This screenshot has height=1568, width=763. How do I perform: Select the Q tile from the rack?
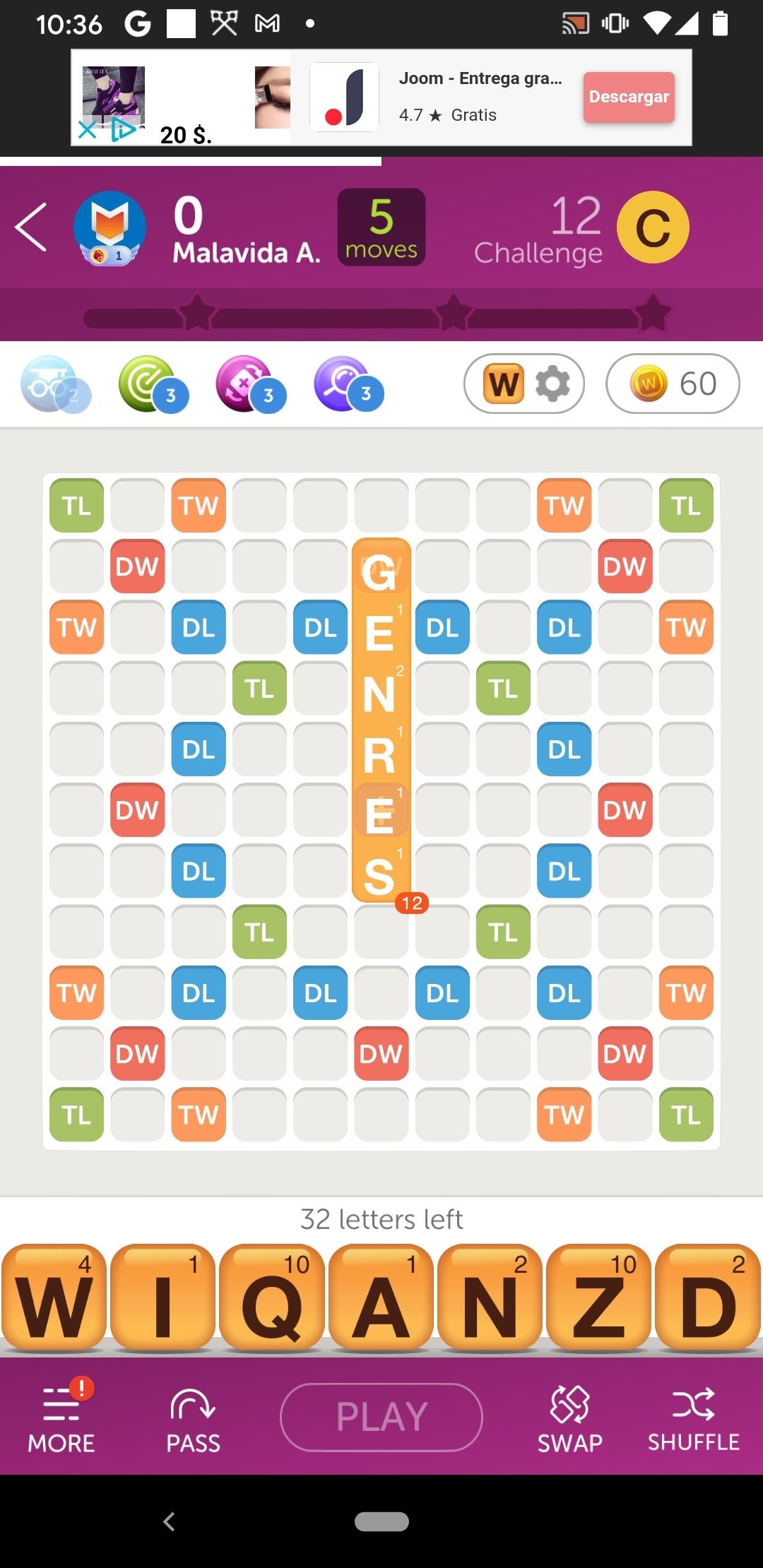(x=272, y=1300)
